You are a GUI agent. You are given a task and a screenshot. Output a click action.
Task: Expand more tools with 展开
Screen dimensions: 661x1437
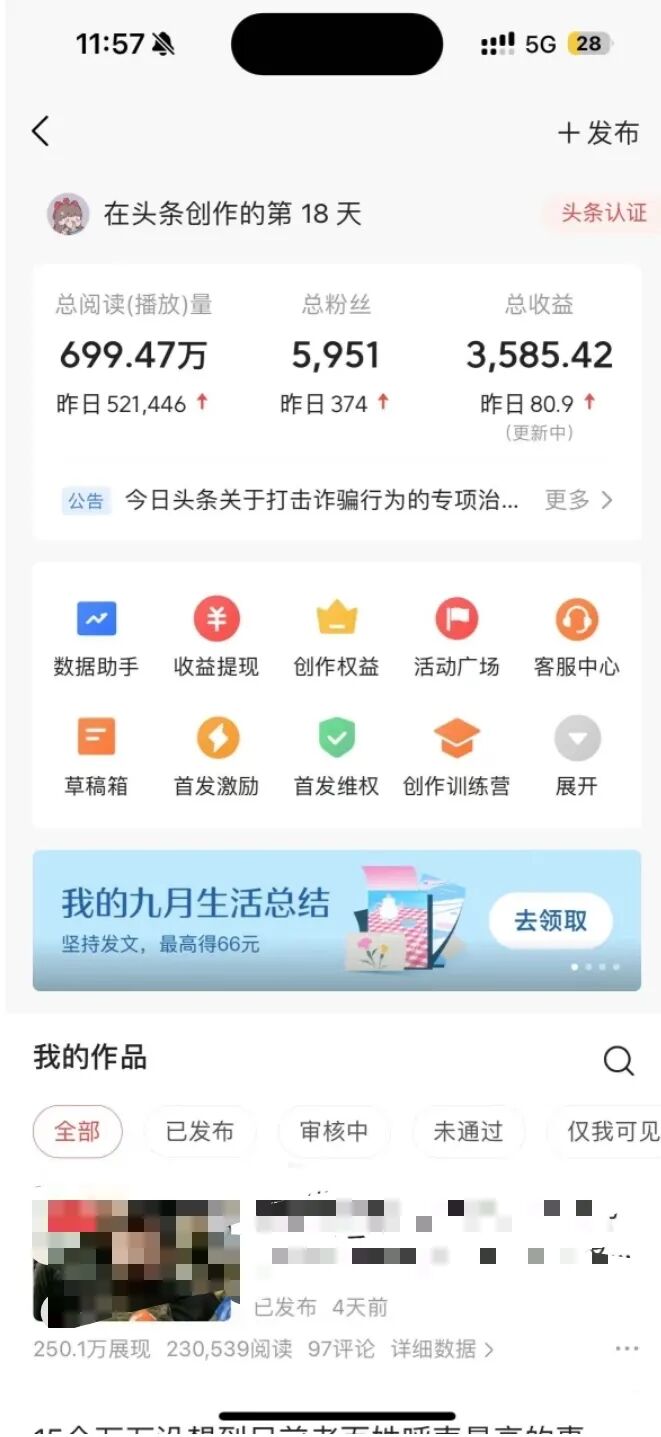click(576, 759)
